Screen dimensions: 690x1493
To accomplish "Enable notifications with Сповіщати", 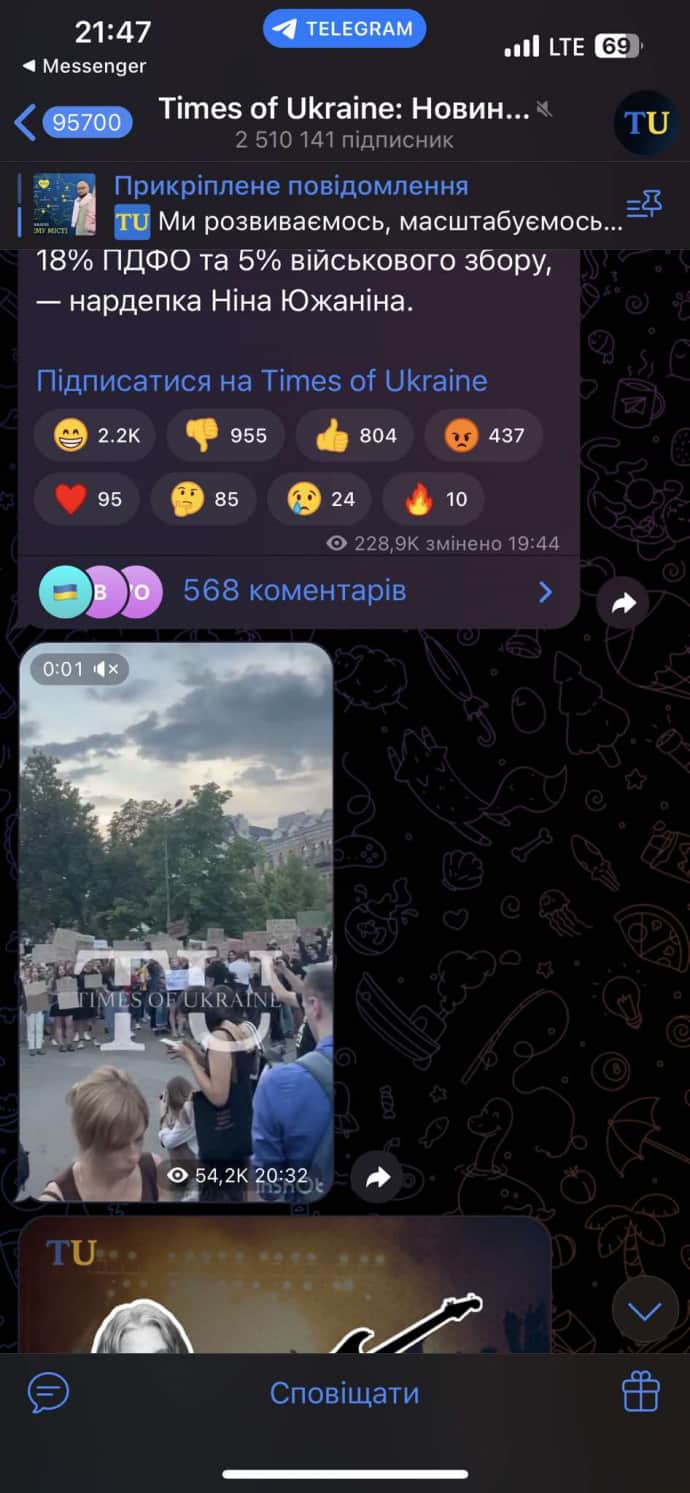I will (344, 1393).
